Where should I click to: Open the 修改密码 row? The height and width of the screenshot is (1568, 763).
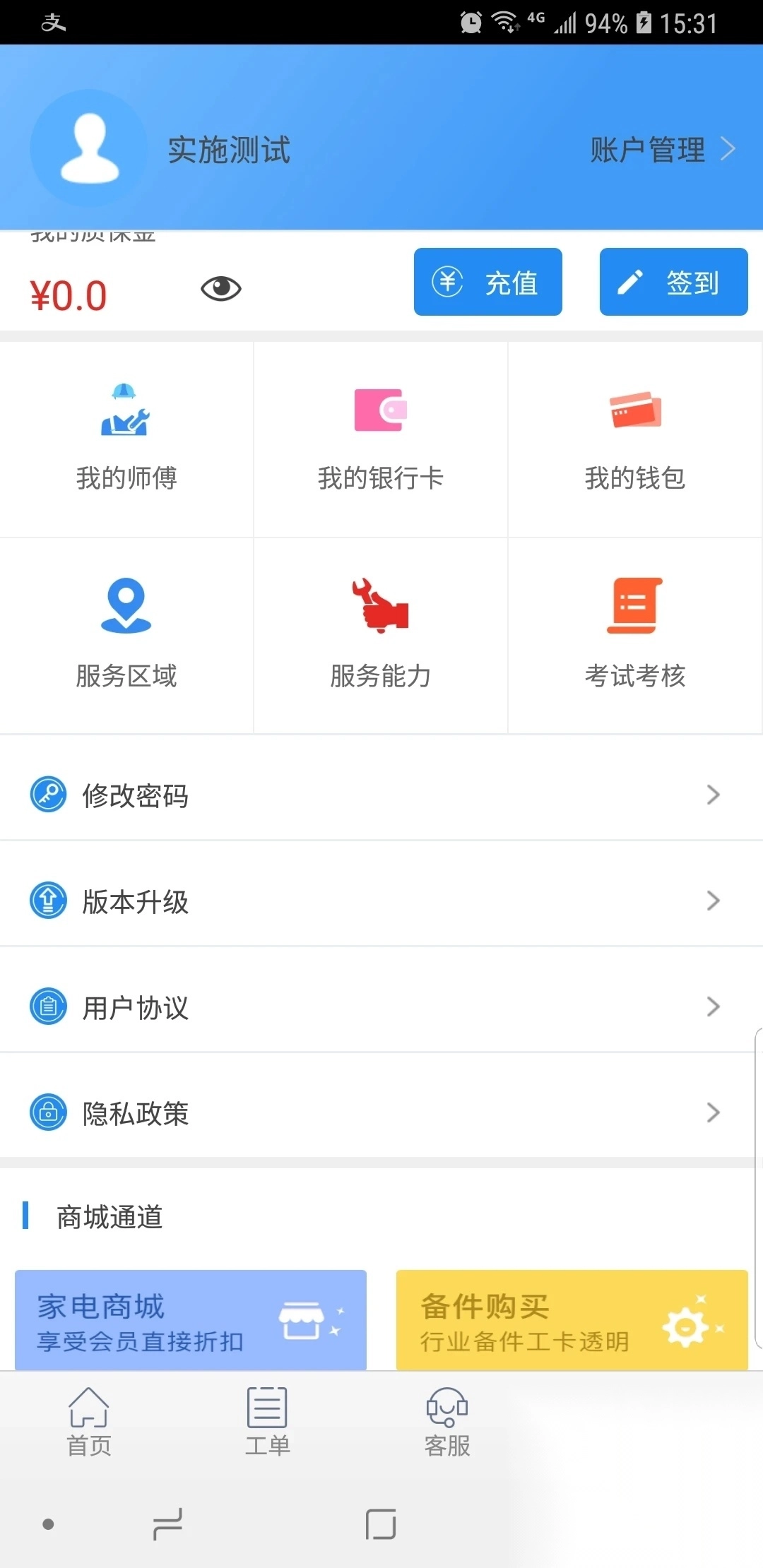[x=381, y=795]
